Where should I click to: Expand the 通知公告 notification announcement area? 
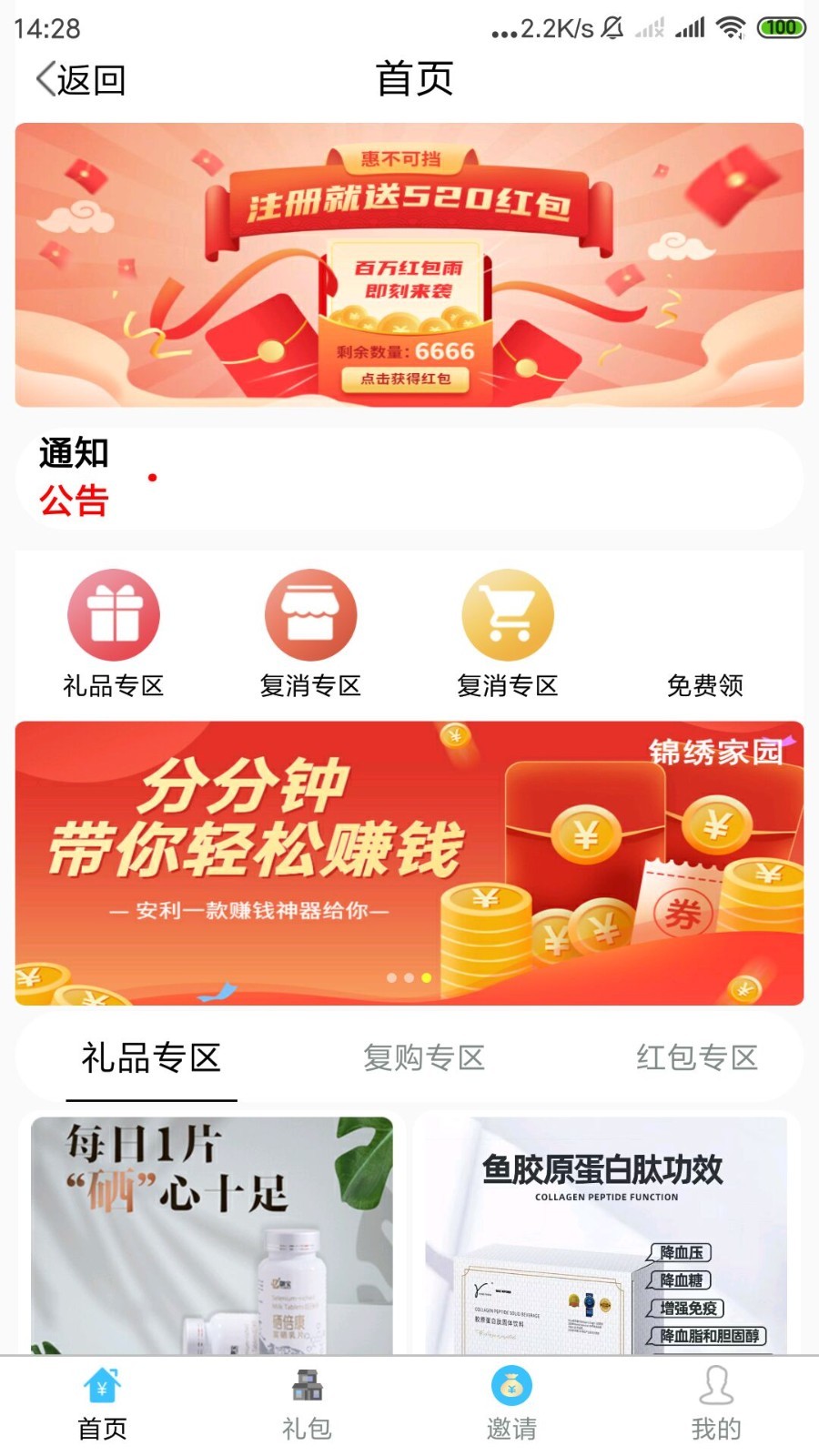pos(74,476)
